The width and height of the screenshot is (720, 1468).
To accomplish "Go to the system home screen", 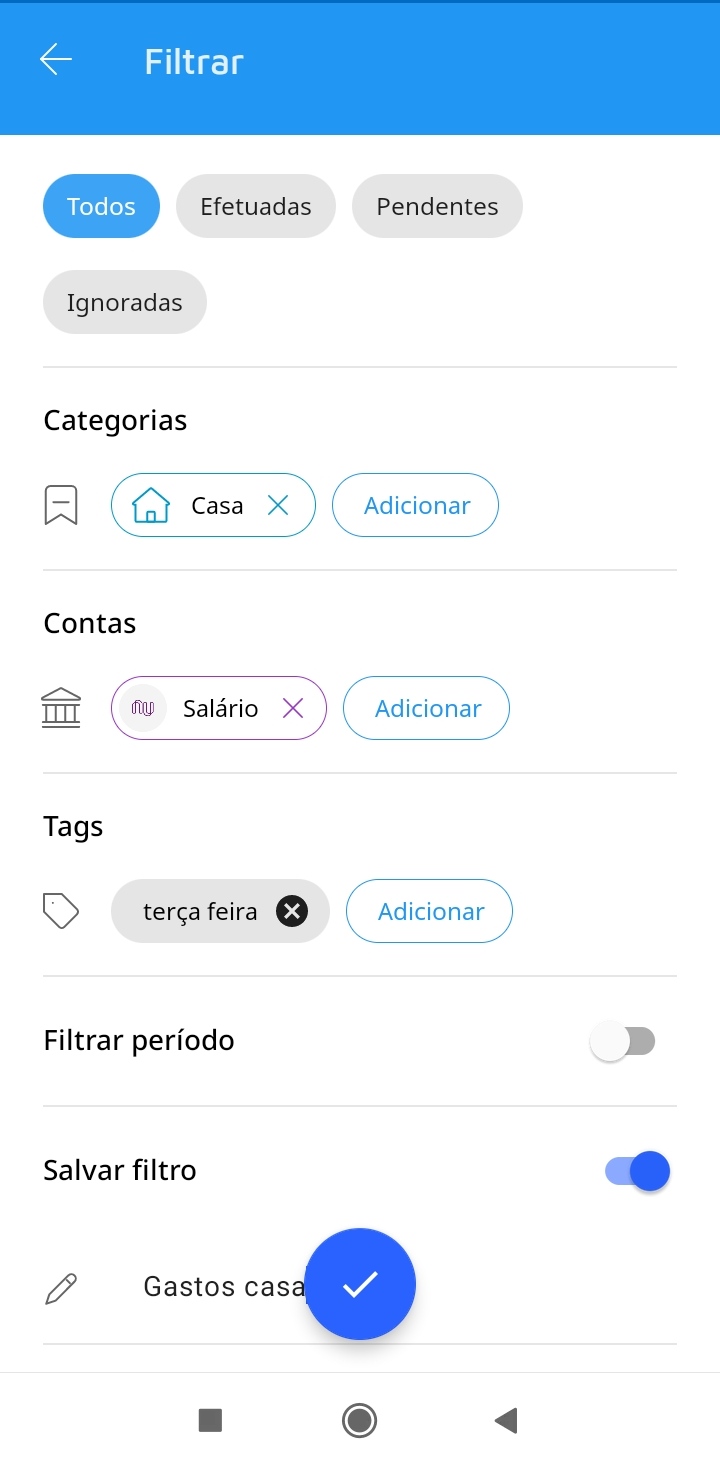I will tap(359, 1420).
